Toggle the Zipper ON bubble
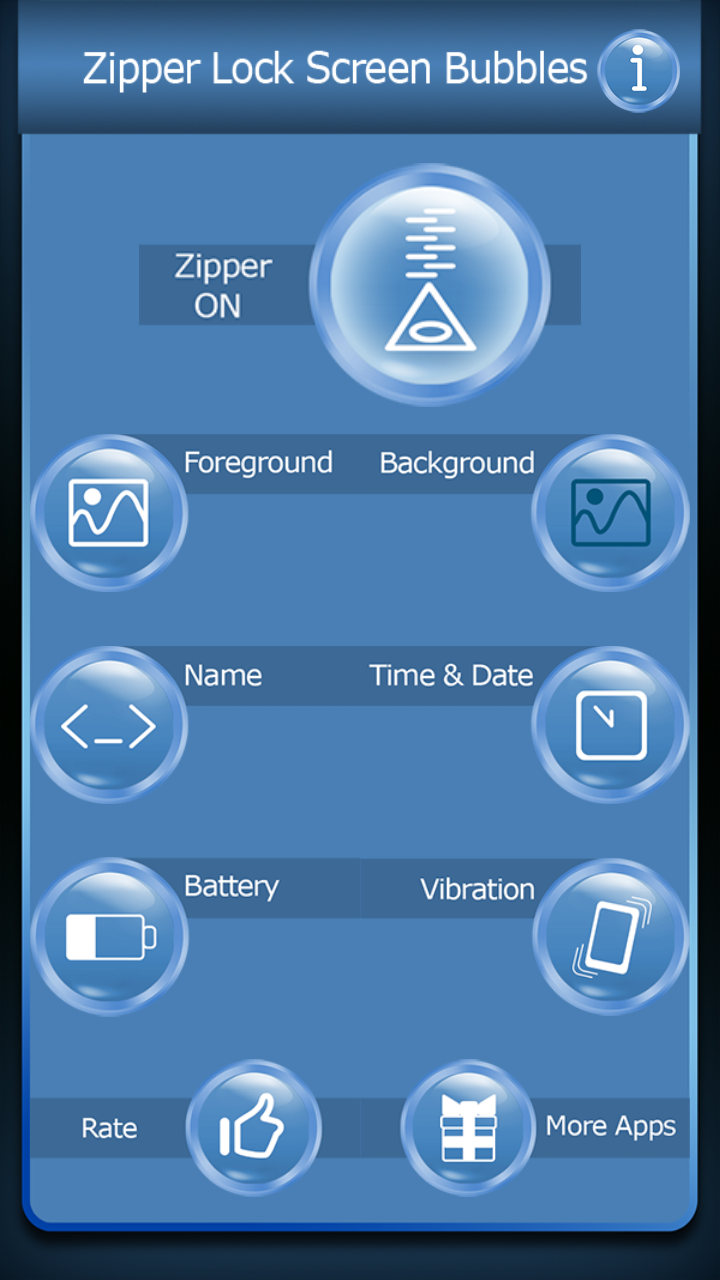 [x=430, y=284]
